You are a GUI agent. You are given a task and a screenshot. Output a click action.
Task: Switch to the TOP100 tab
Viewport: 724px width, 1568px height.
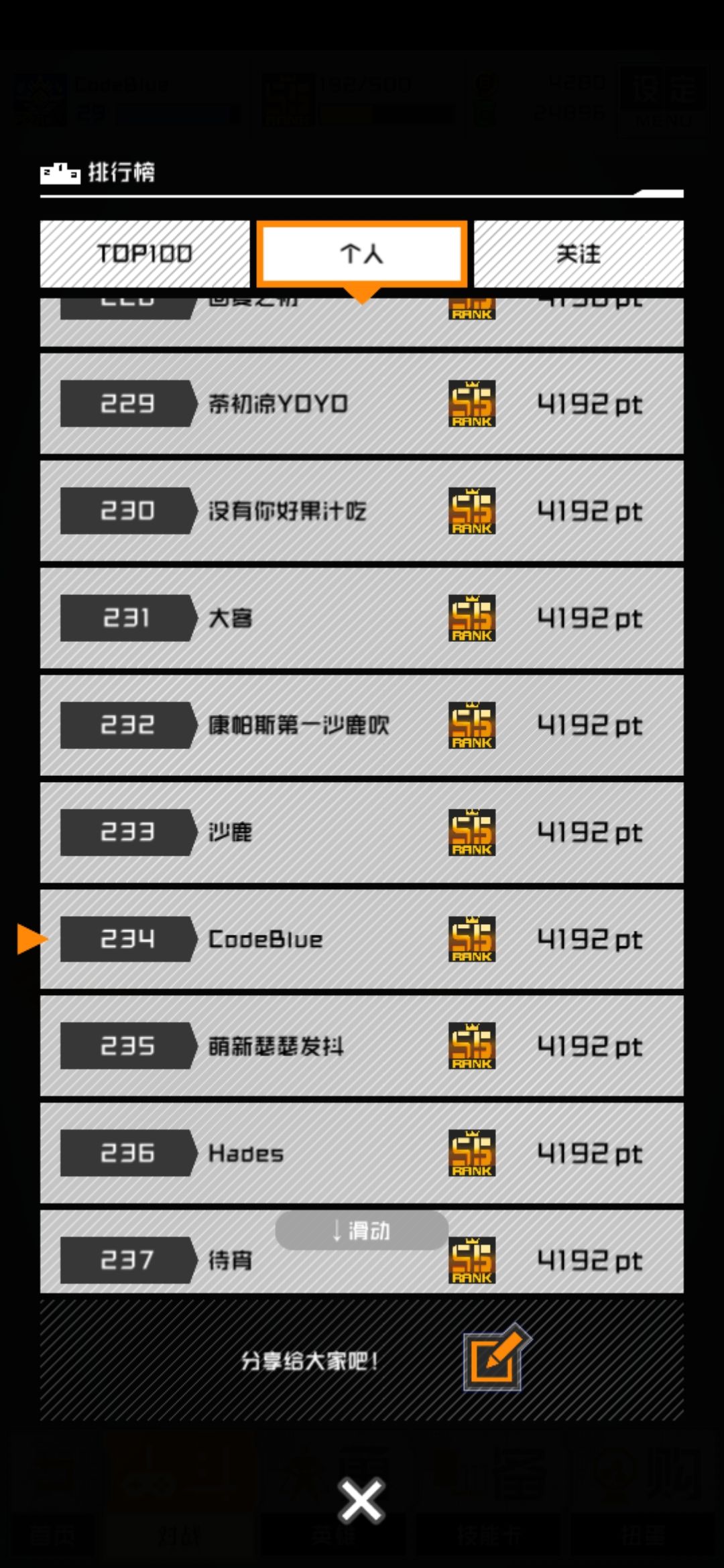[144, 254]
